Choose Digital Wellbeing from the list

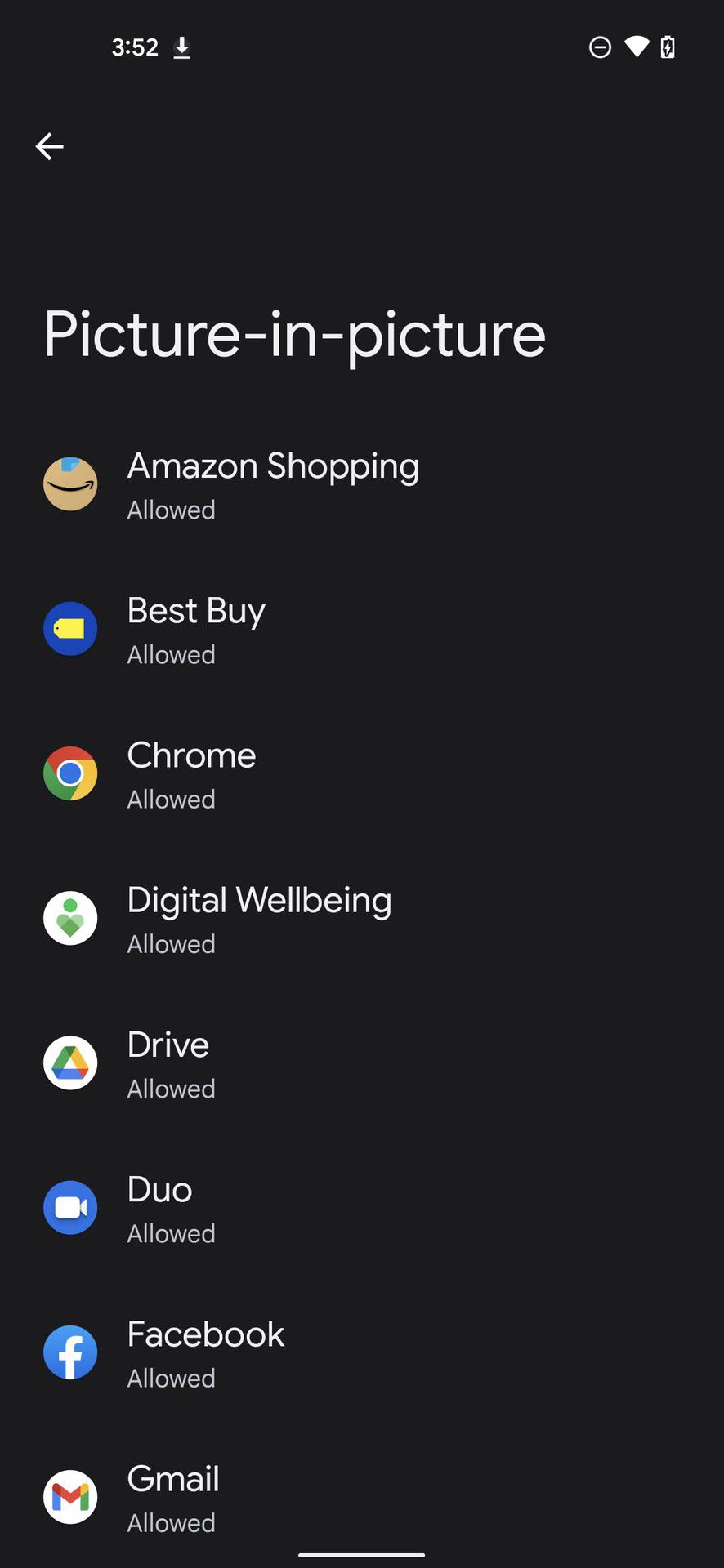coord(259,919)
